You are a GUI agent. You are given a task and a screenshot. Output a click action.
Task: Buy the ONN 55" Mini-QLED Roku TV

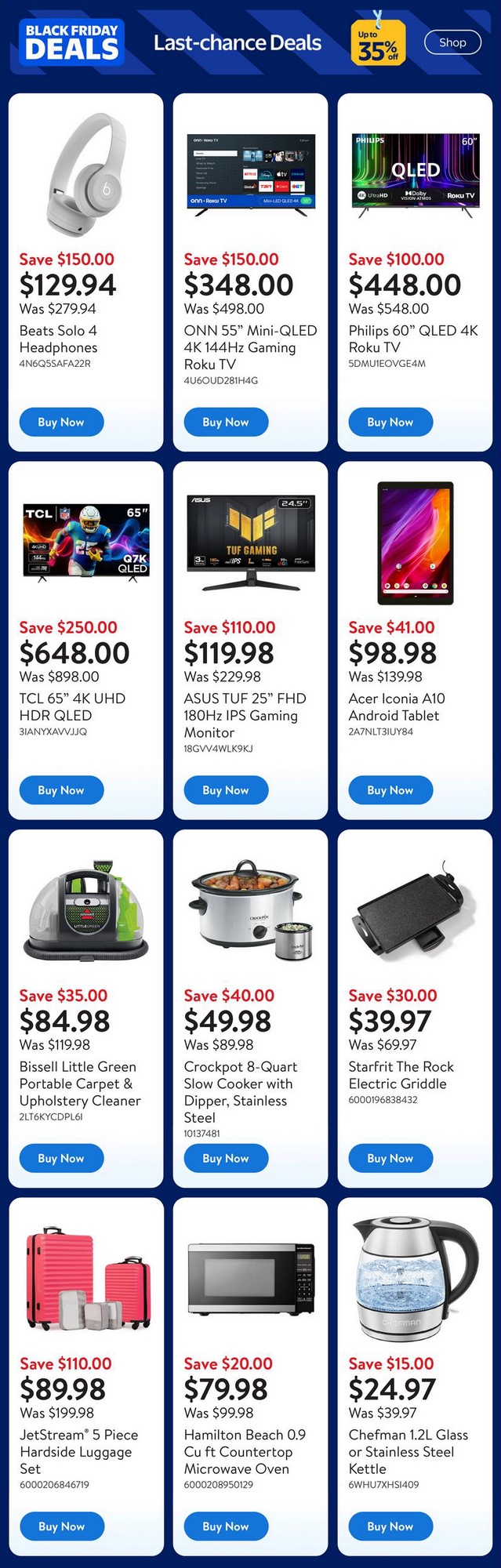tap(226, 422)
